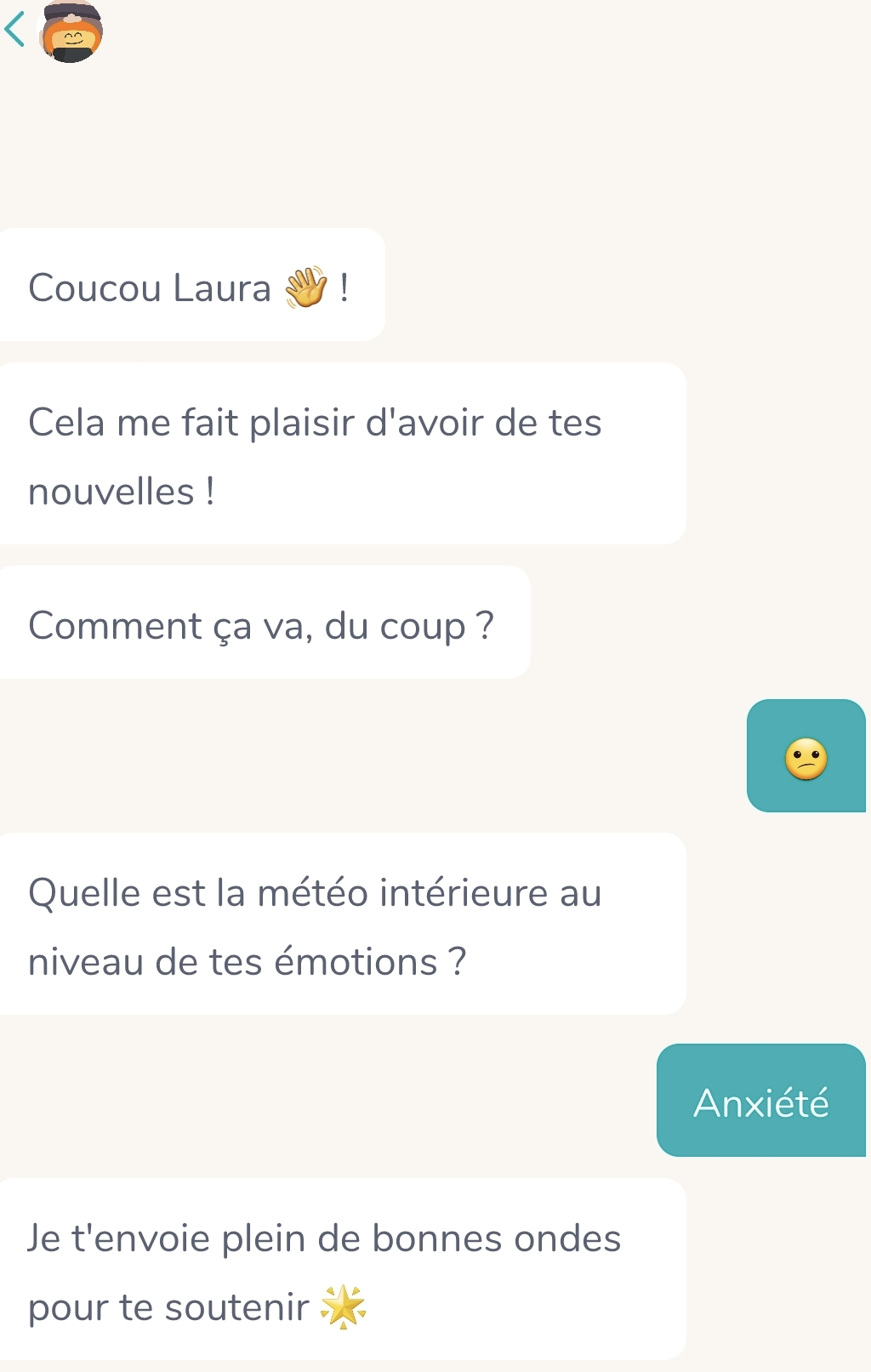
Task: Expand the emotions weather question bubble
Action: click(x=340, y=925)
